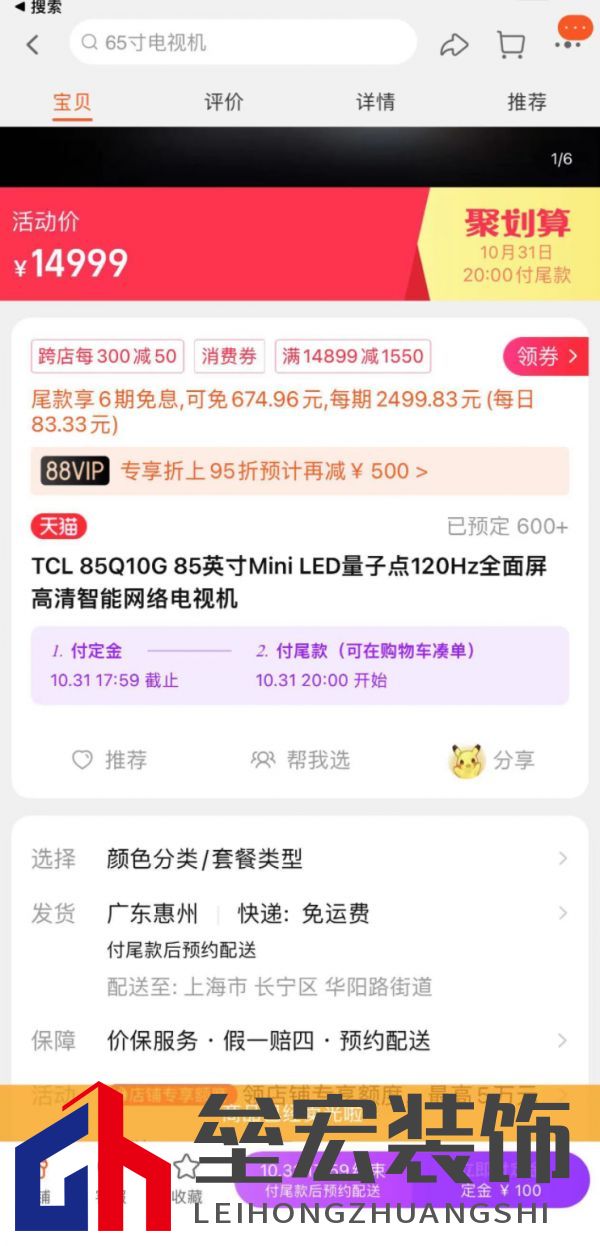Open the more options bubble menu
600x1246 pixels.
[573, 32]
